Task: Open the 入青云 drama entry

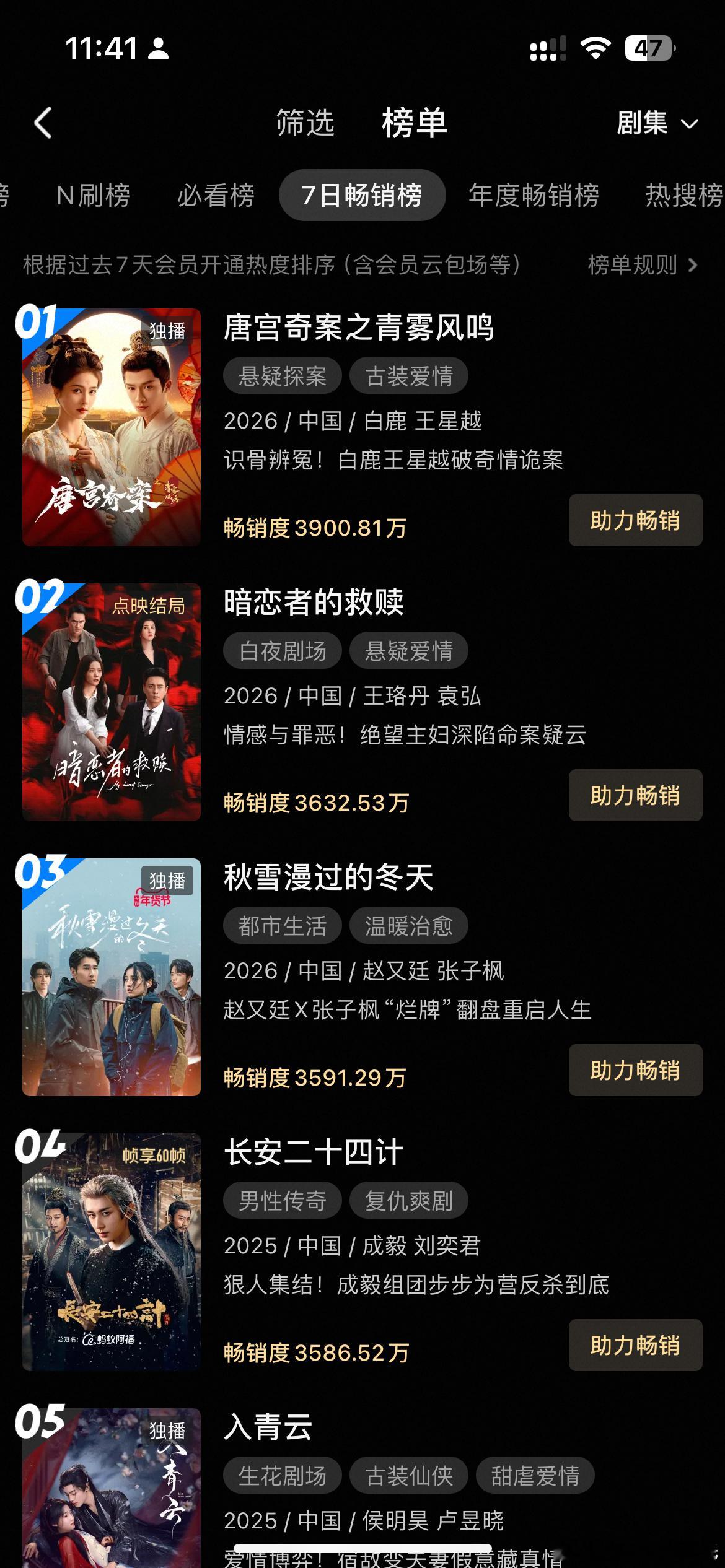Action: click(268, 1427)
